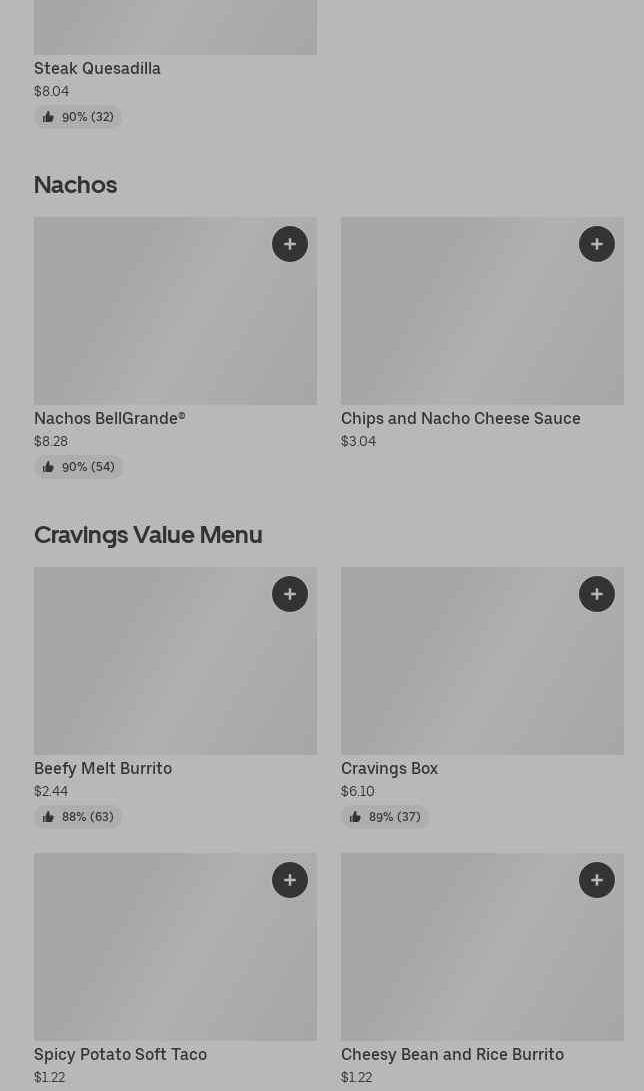Add Beefy Melt Burrito with plus button
The width and height of the screenshot is (644, 1091).
pyautogui.click(x=290, y=594)
